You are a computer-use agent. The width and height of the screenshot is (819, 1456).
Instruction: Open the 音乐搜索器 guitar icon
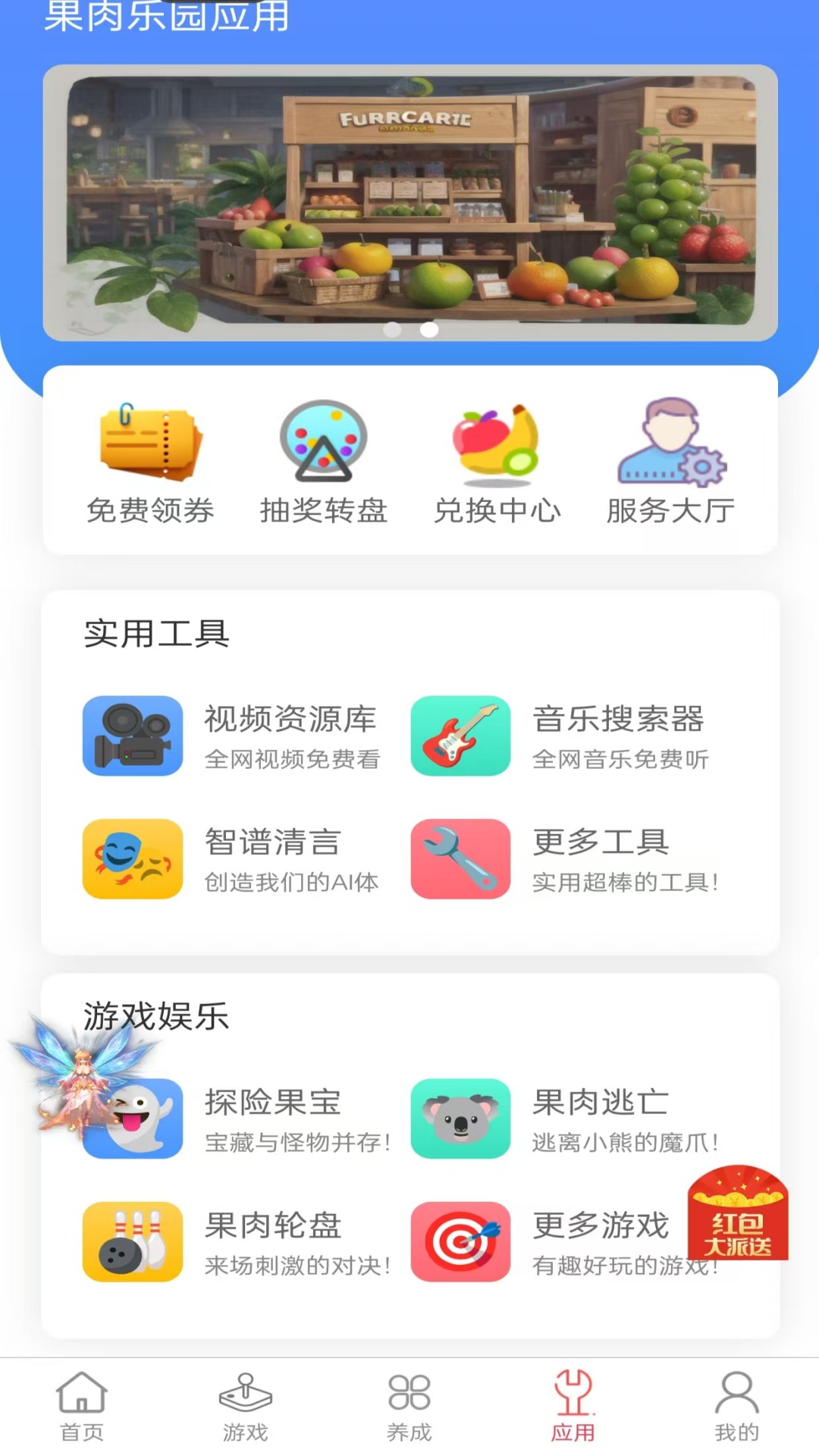[460, 736]
